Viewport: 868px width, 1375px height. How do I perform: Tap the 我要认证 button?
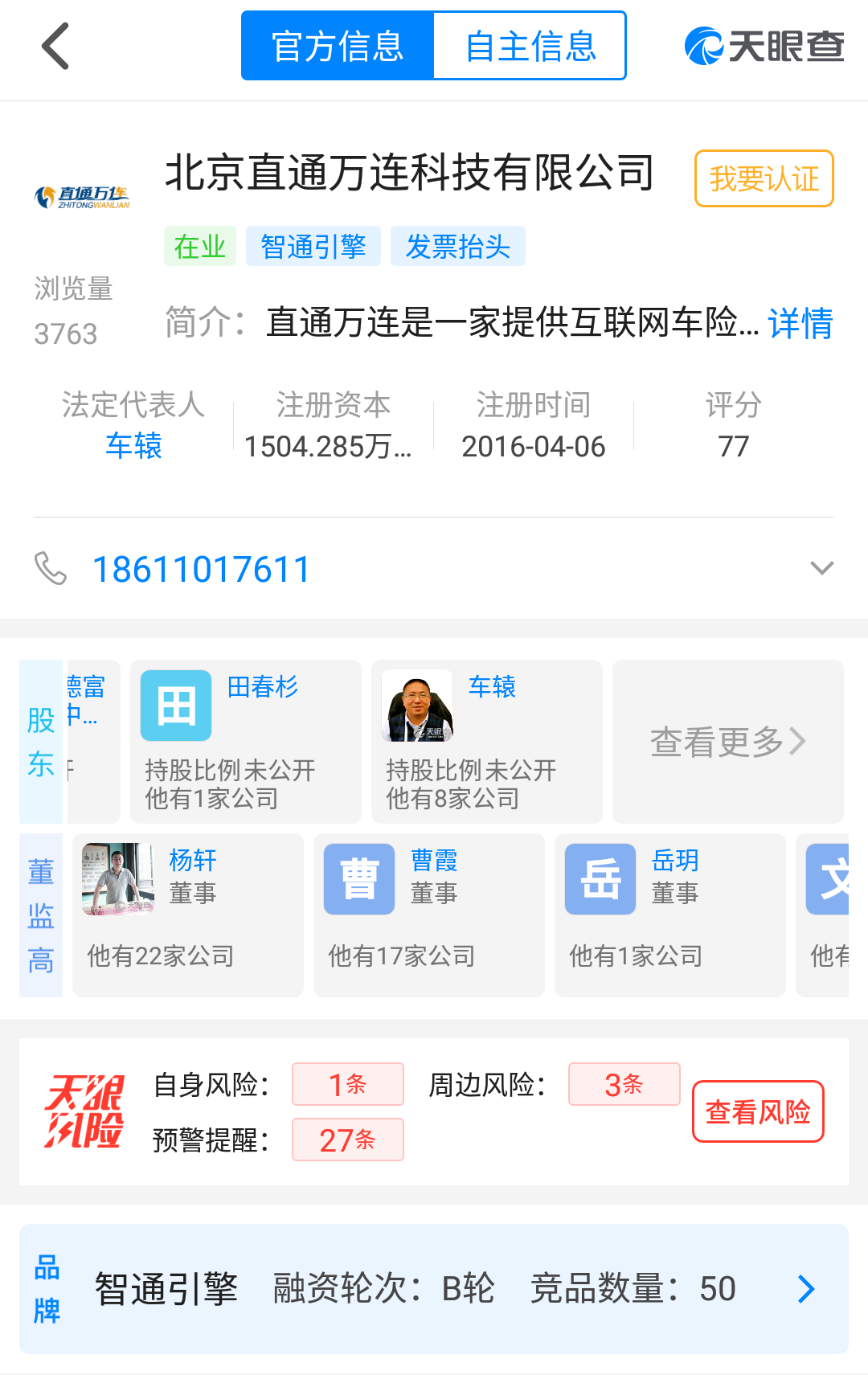764,178
